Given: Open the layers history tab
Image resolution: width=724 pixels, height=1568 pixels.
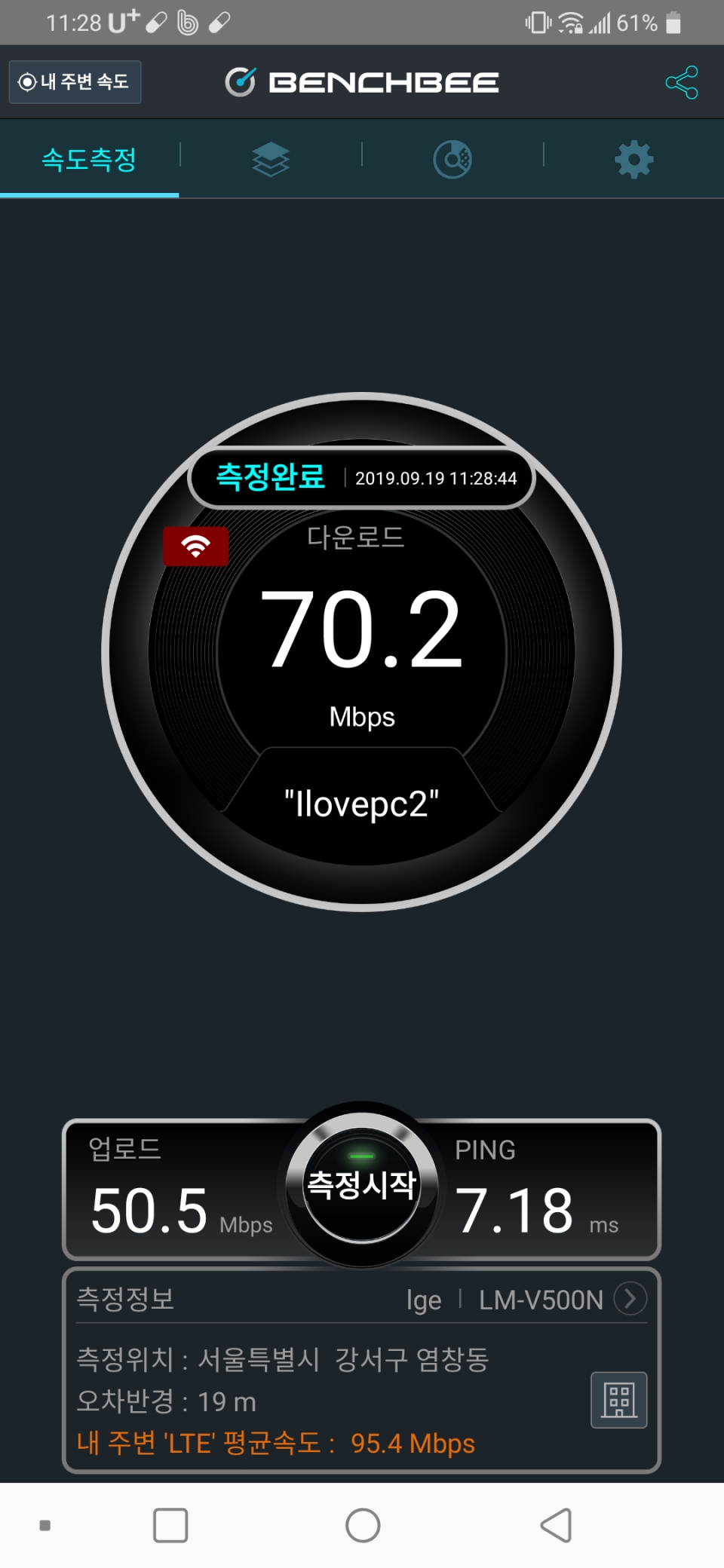Looking at the screenshot, I should 271,160.
